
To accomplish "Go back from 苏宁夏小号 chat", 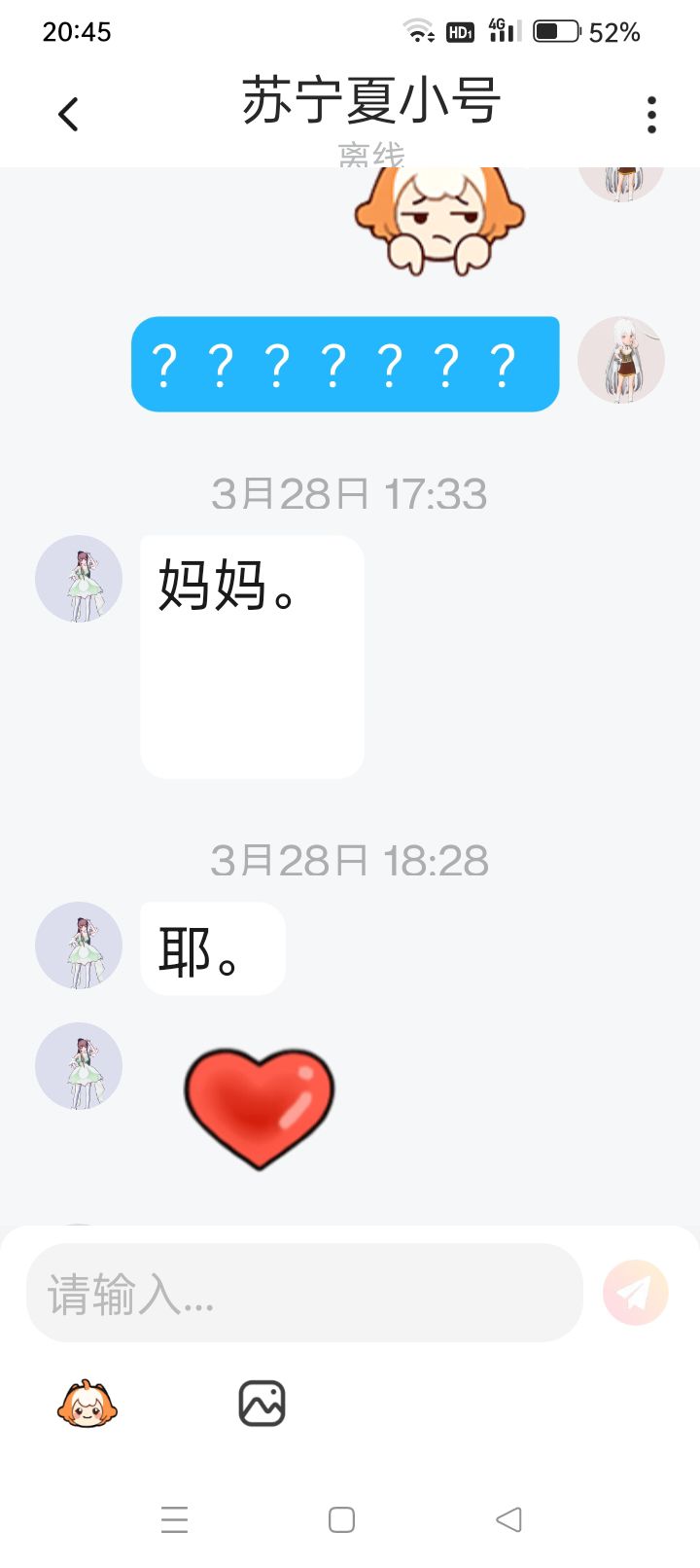I will (x=68, y=115).
